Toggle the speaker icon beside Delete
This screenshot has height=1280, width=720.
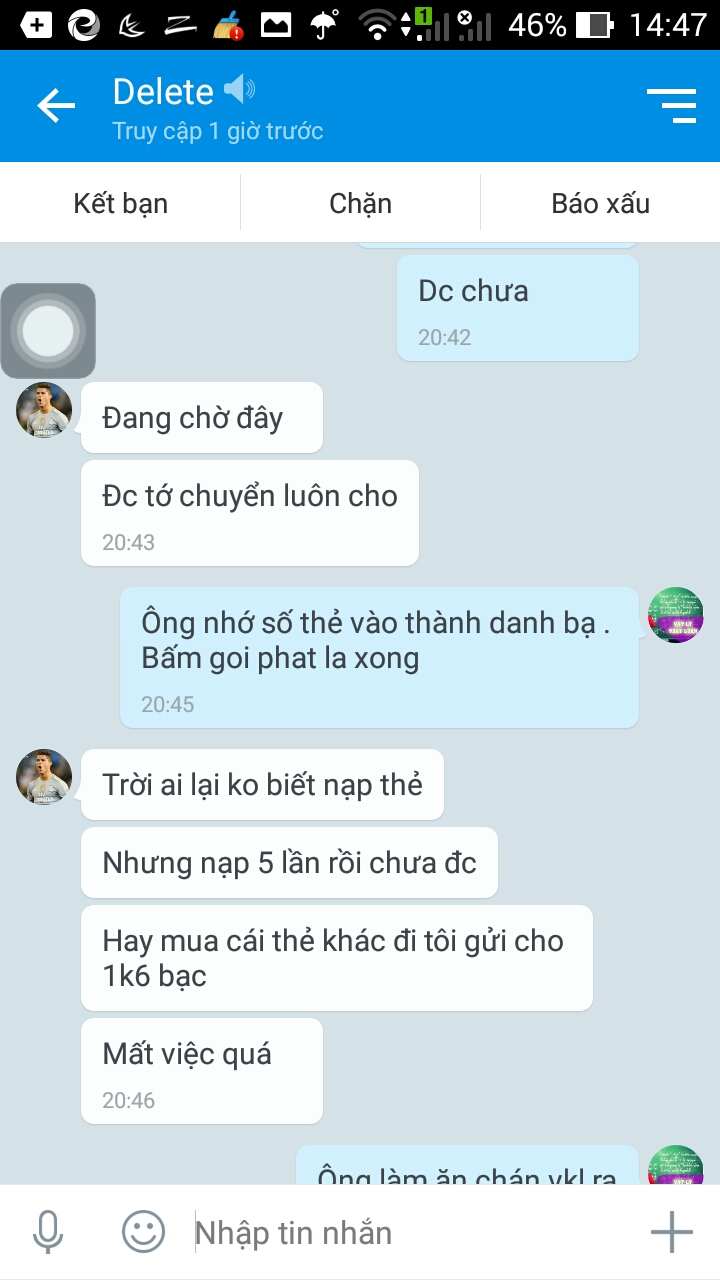239,91
